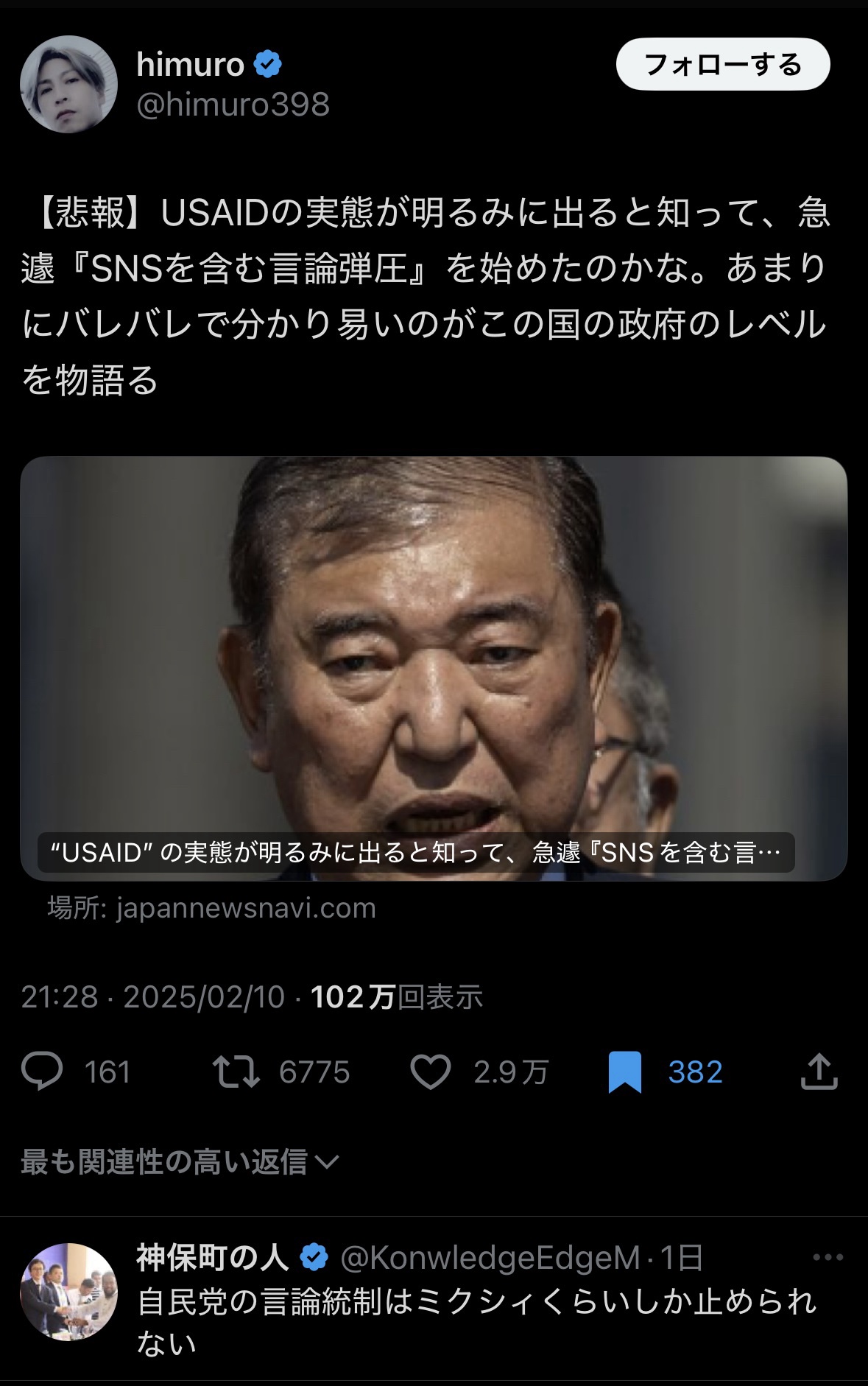Tap the フォローする button
The width and height of the screenshot is (868, 1386).
point(722,65)
